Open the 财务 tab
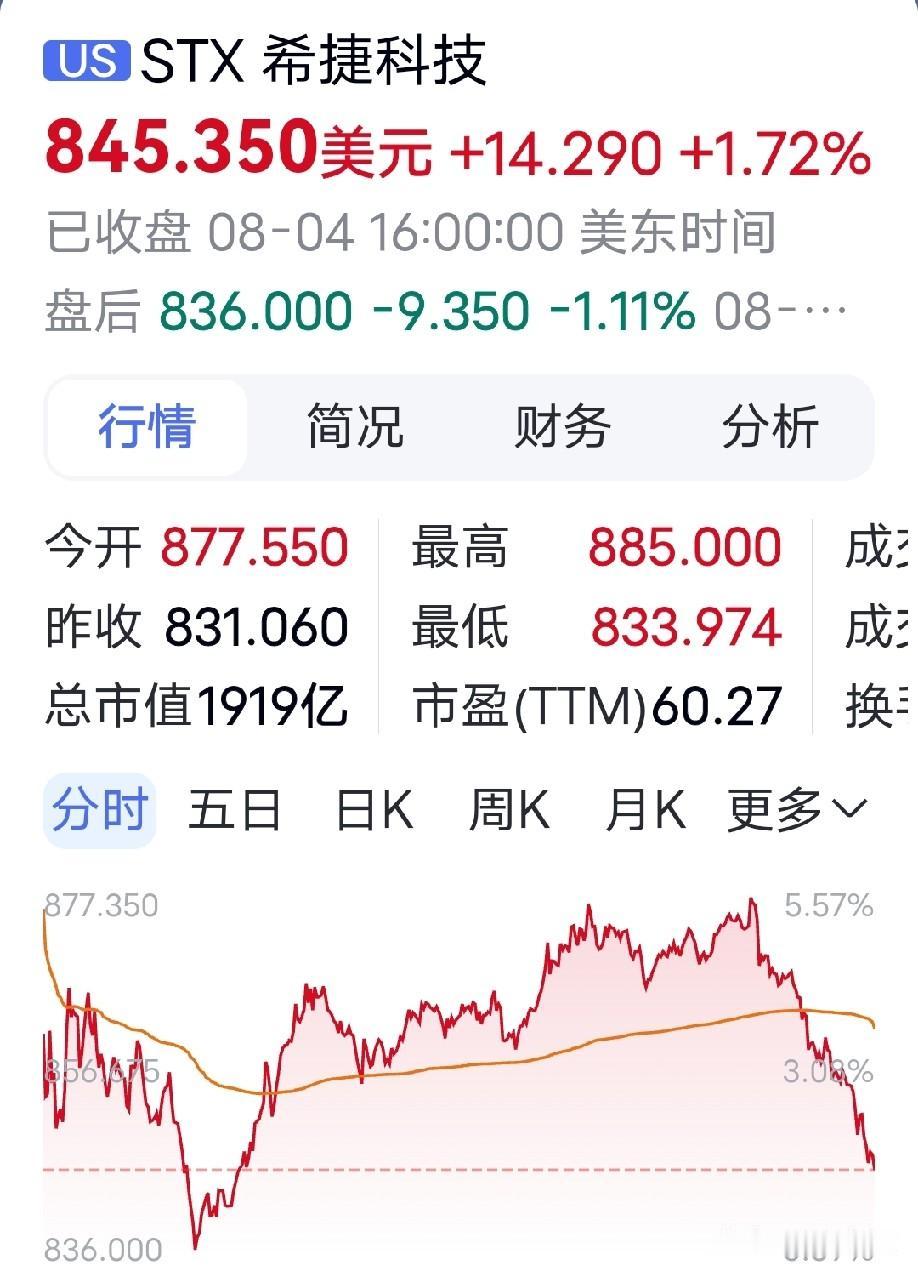918x1275 pixels. click(x=562, y=427)
